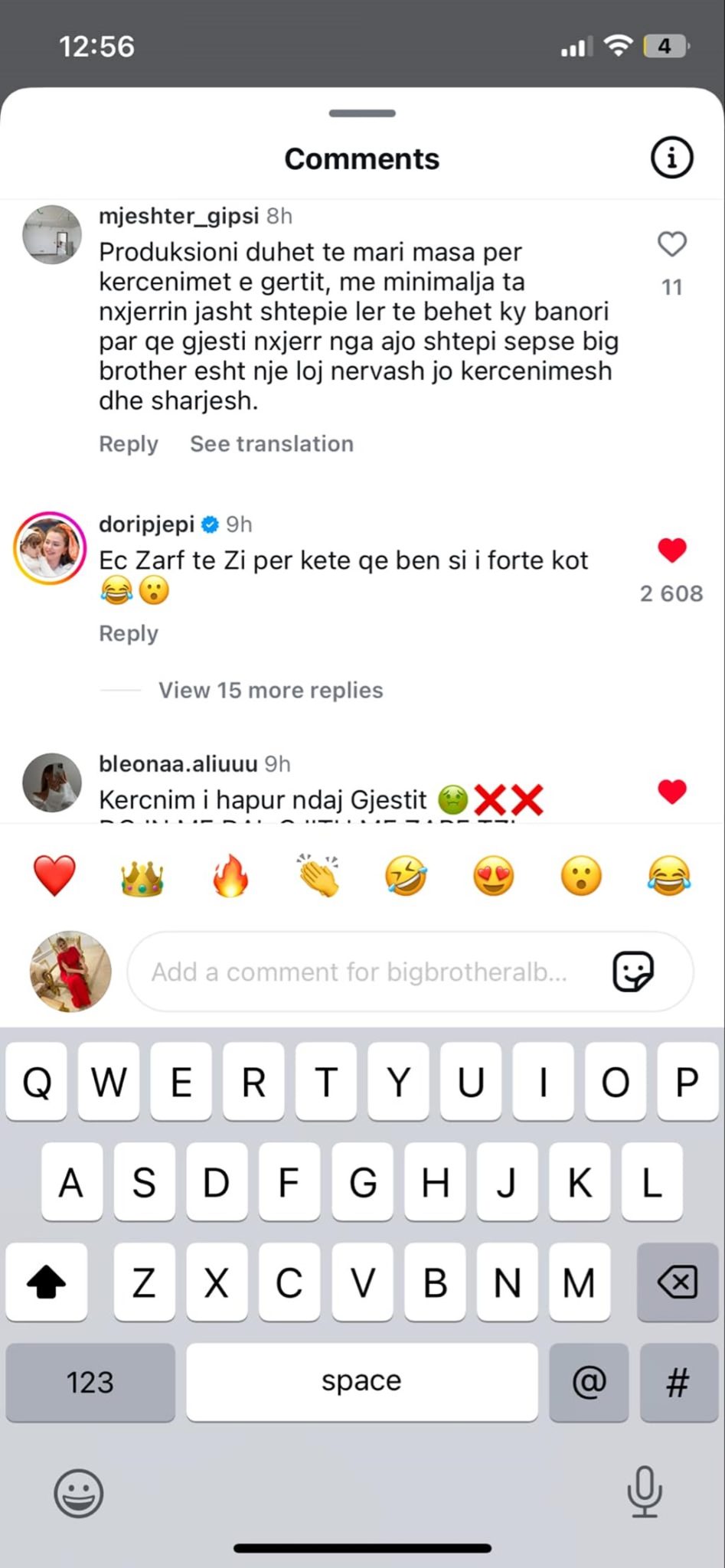Image resolution: width=725 pixels, height=1568 pixels.
Task: See translation of mjeshter_gipsi's comment
Action: (x=271, y=444)
